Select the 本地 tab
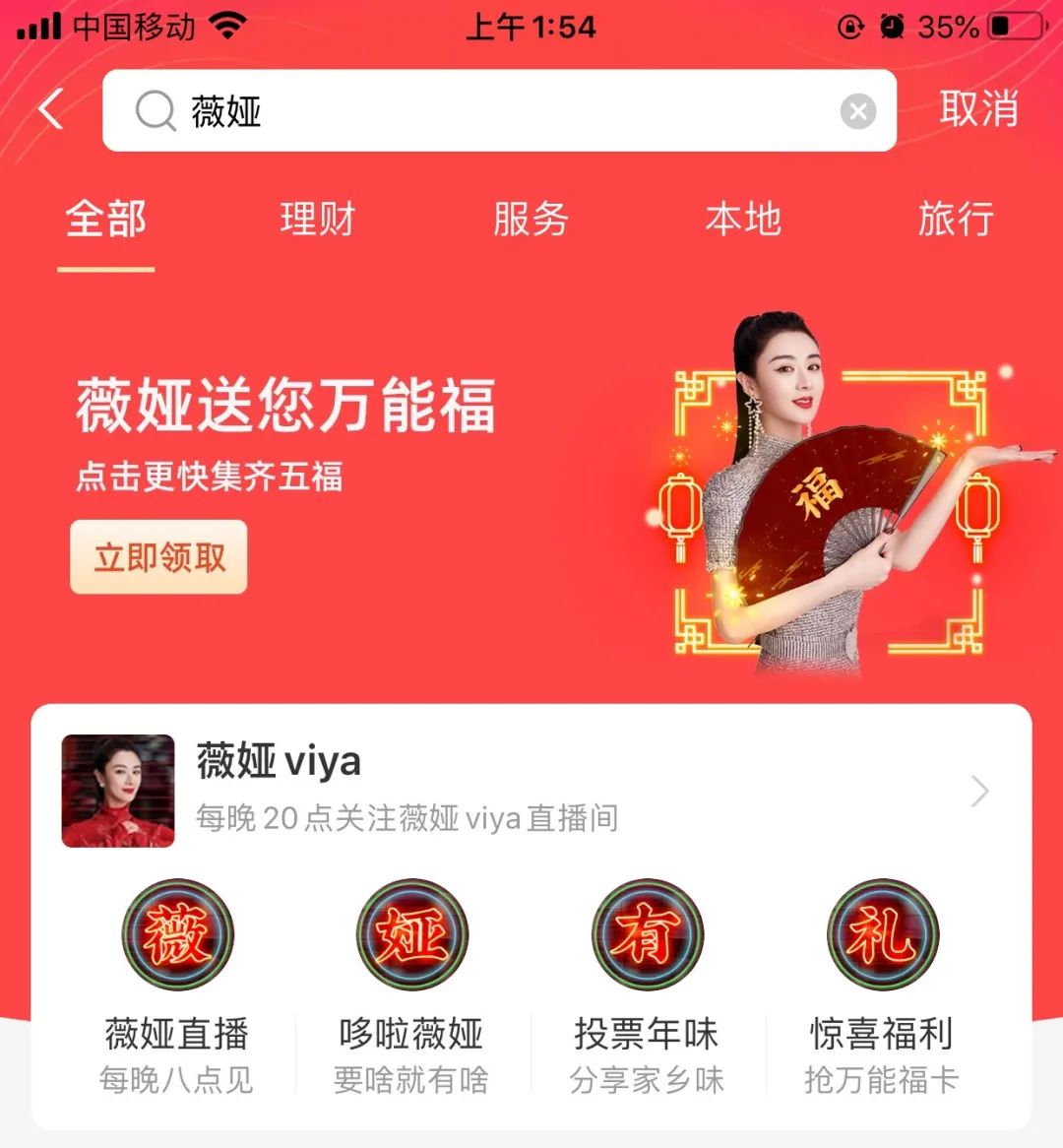This screenshot has width=1063, height=1148. point(743,219)
